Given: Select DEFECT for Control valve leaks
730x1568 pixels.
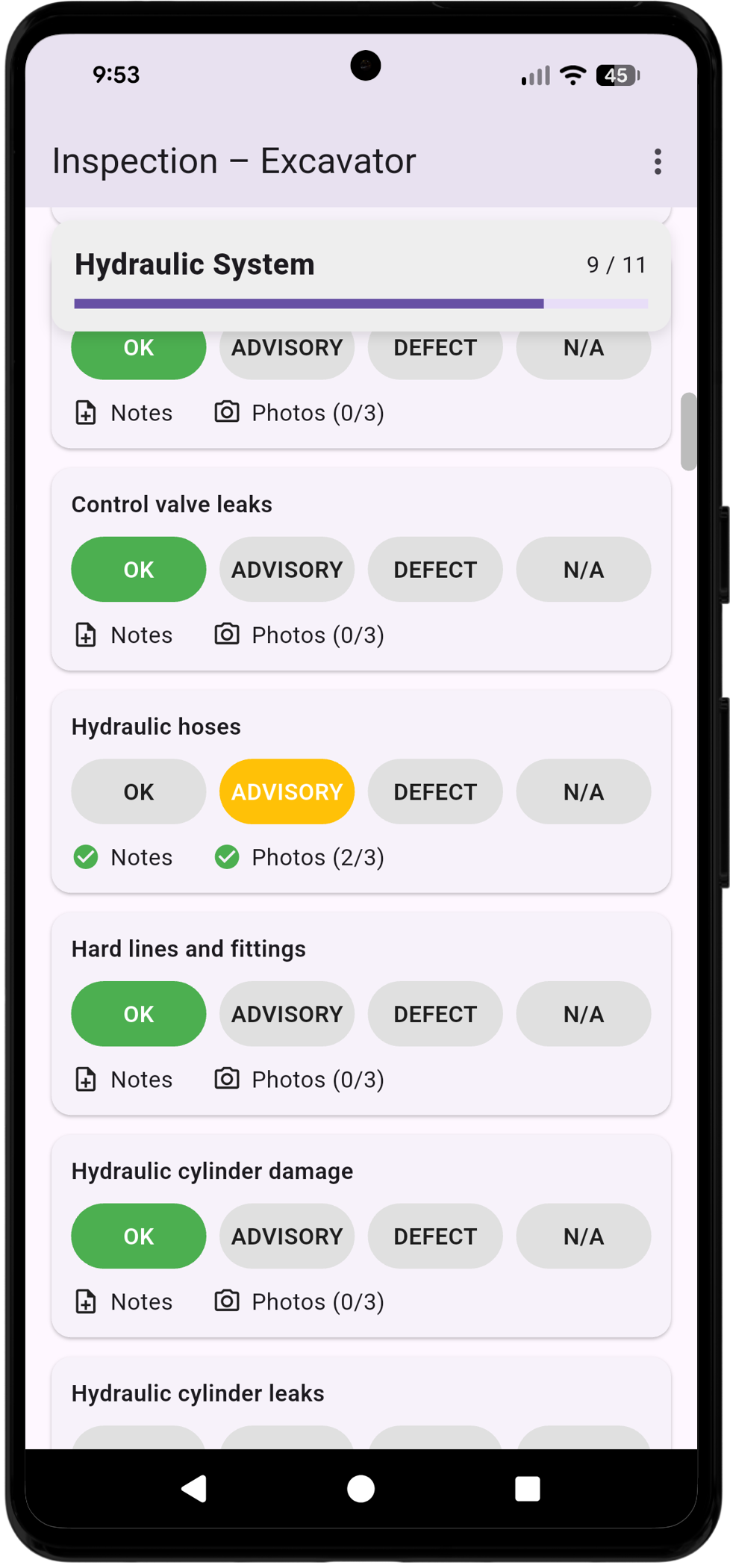Looking at the screenshot, I should [434, 569].
